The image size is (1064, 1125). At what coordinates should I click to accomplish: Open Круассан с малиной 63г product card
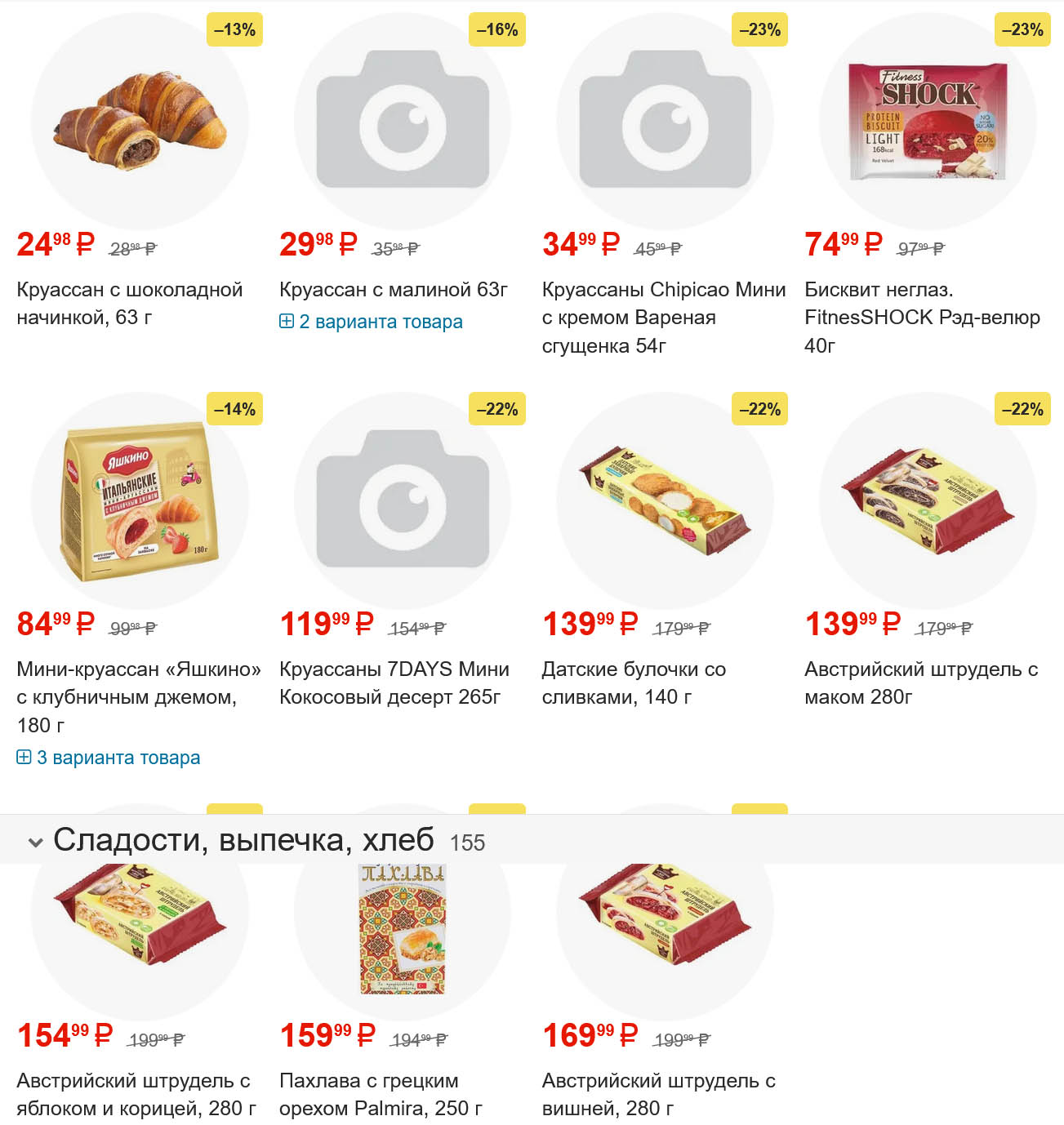[393, 290]
